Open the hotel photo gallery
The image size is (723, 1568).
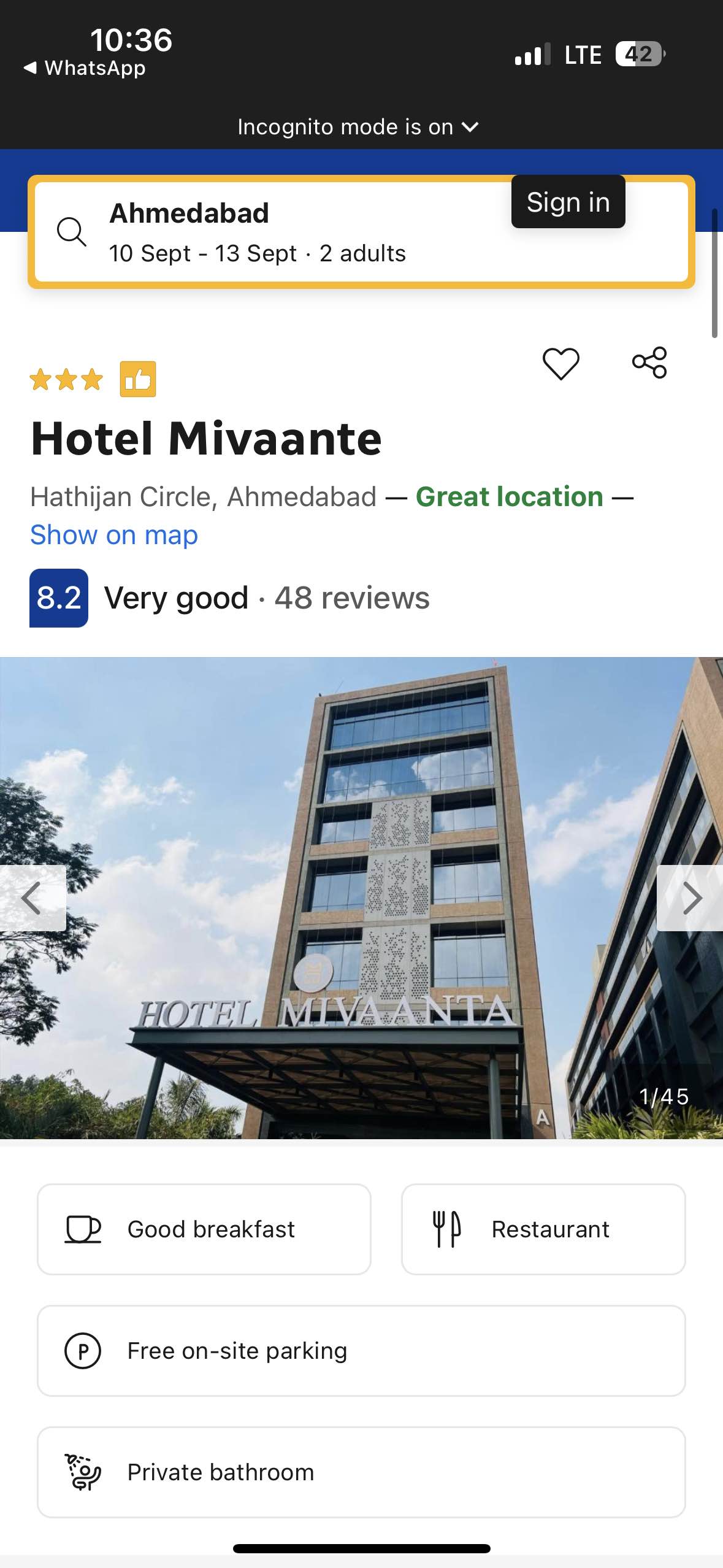point(362,859)
